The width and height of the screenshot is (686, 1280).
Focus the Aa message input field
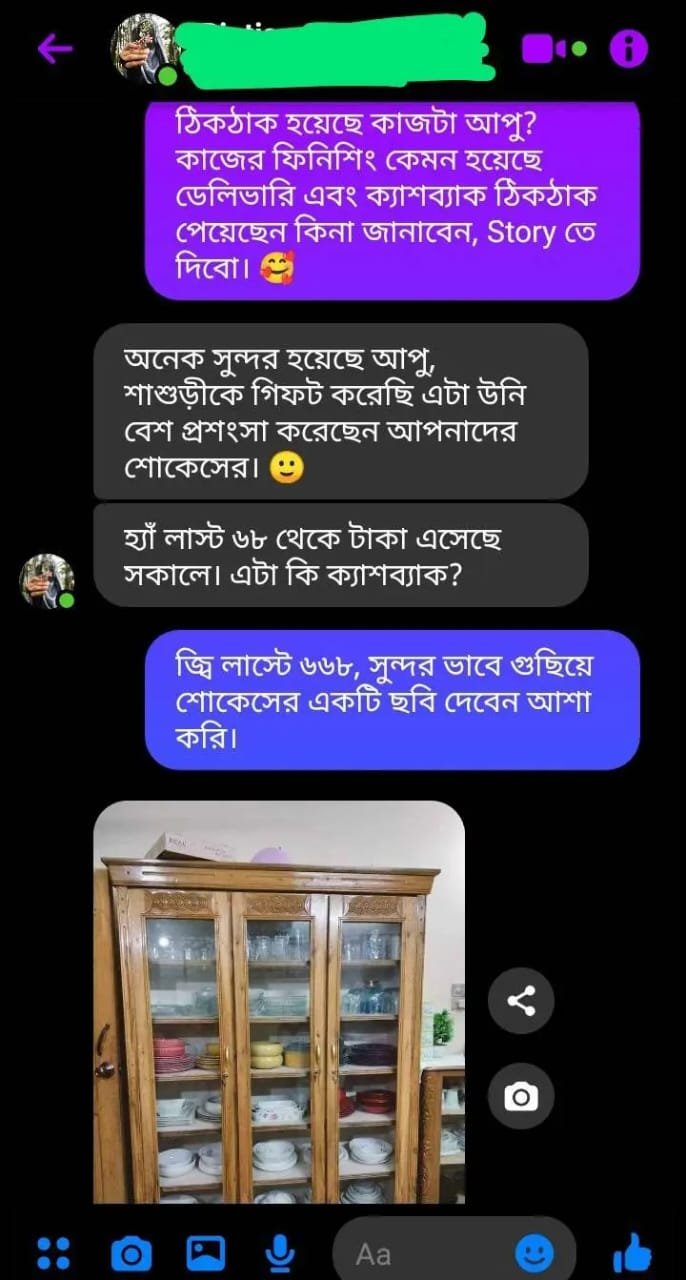tap(430, 1252)
